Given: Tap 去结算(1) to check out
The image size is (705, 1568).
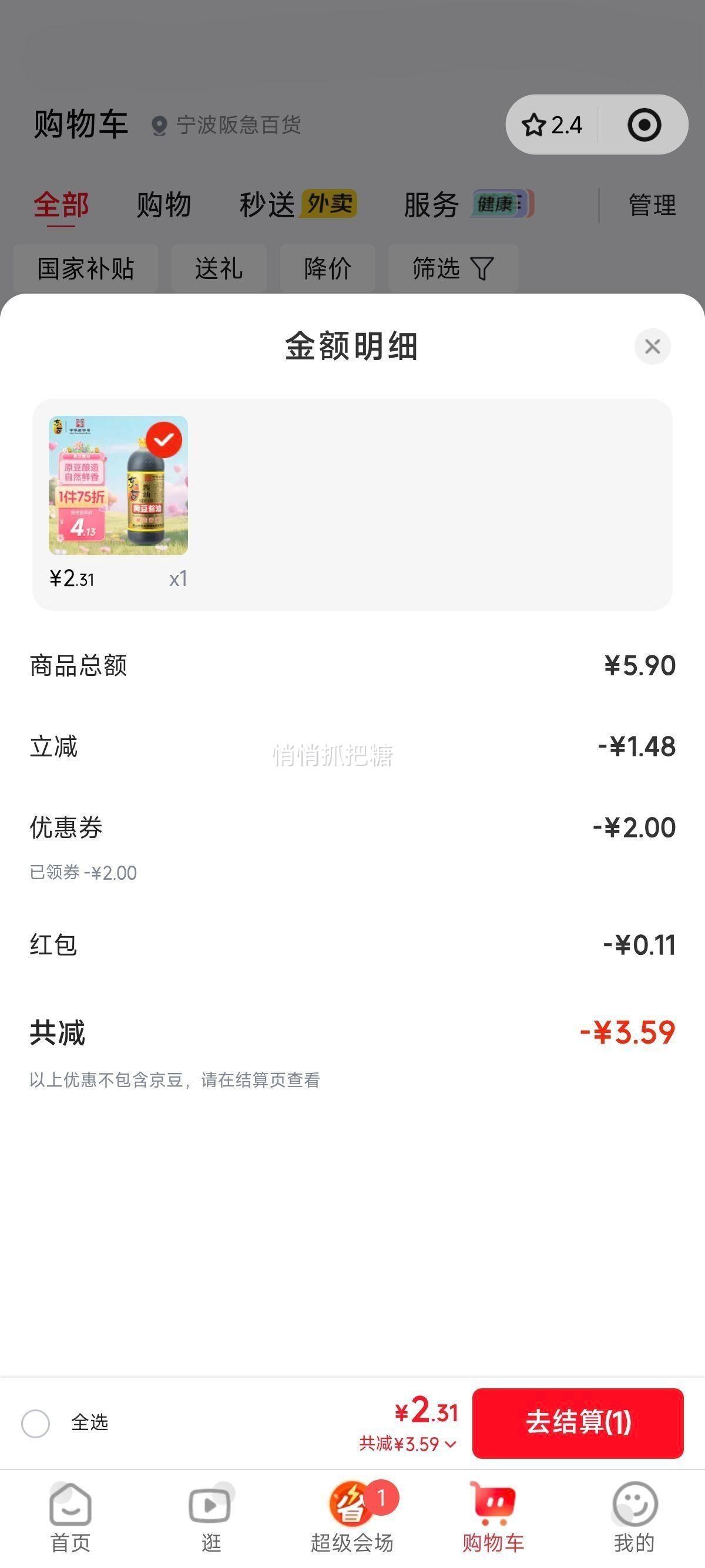Looking at the screenshot, I should click(578, 1423).
